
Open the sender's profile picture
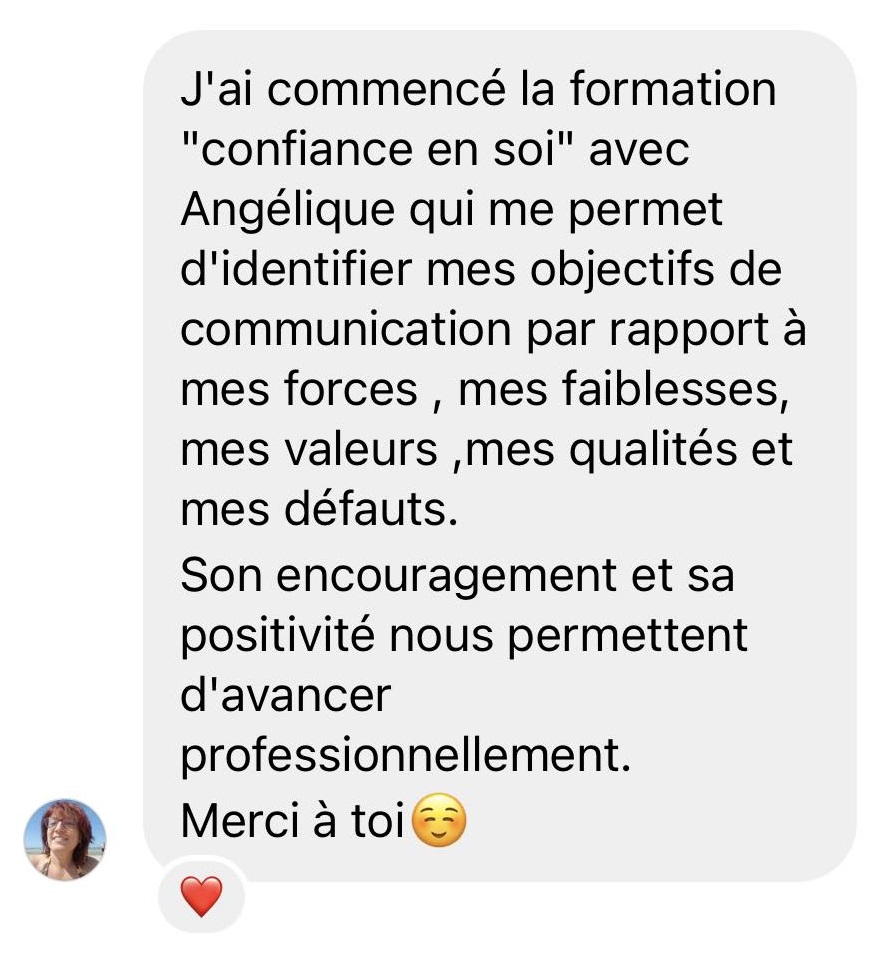point(65,839)
